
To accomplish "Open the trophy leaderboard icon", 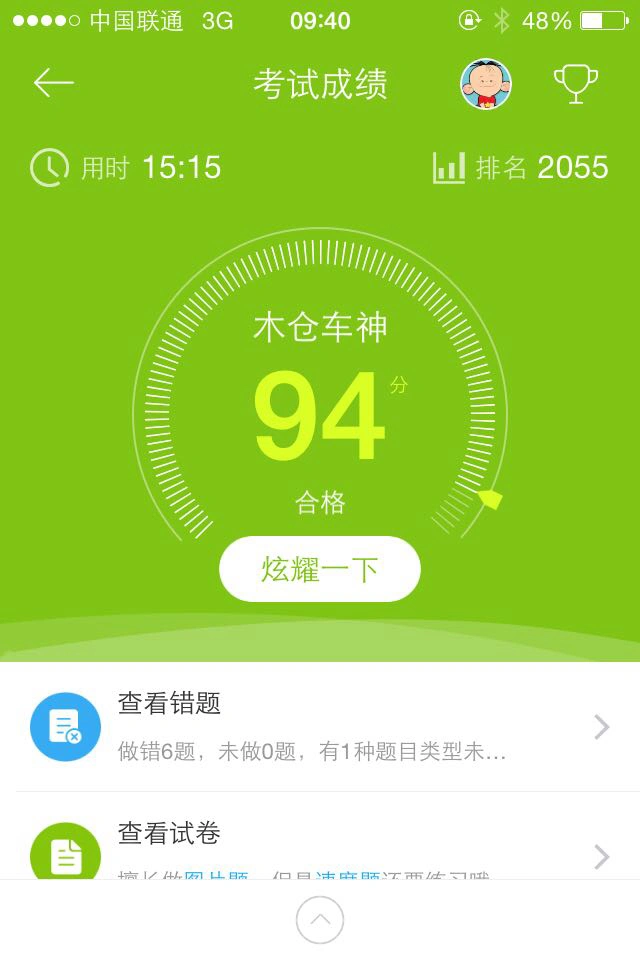I will tap(576, 84).
